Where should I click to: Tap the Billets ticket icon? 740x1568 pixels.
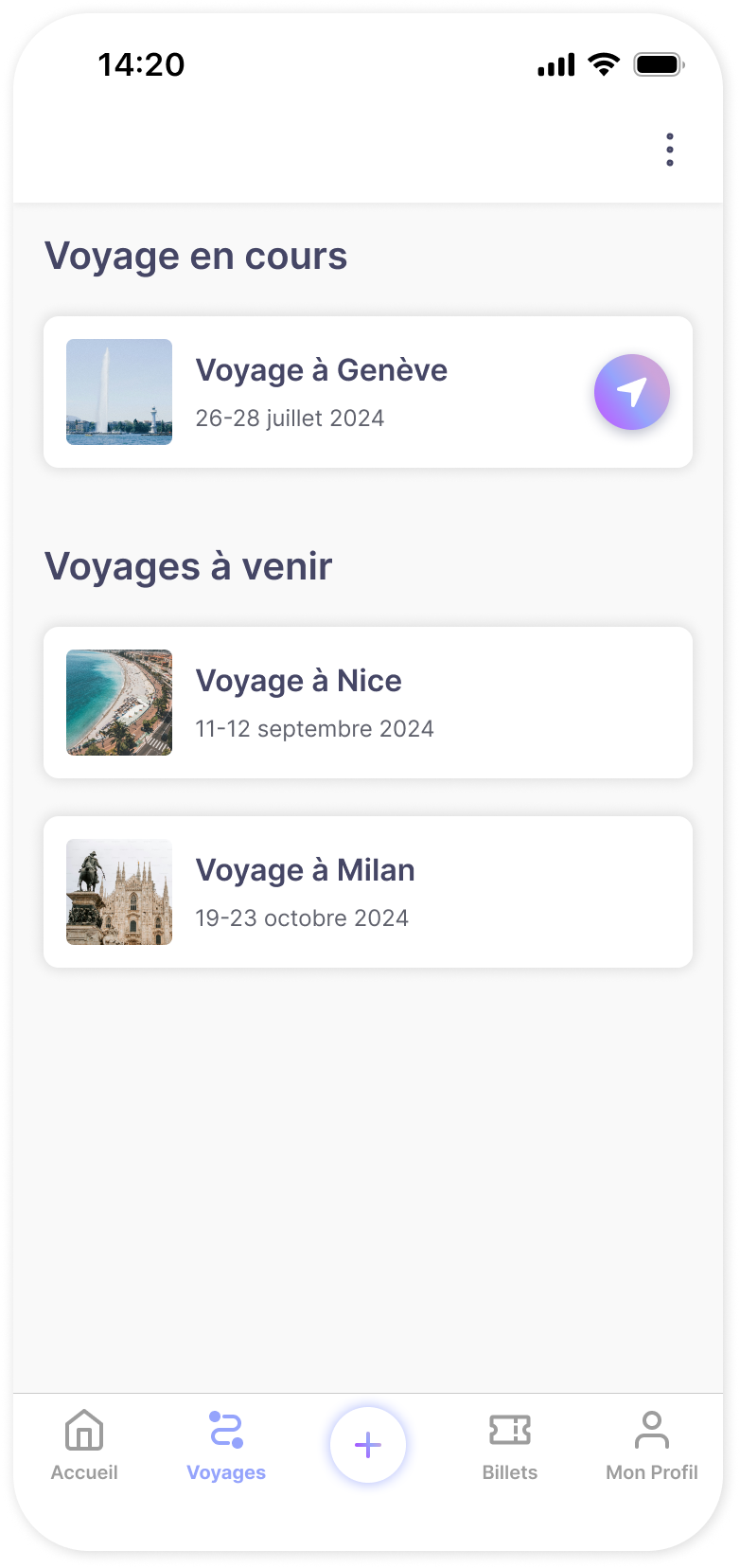pos(510,1431)
